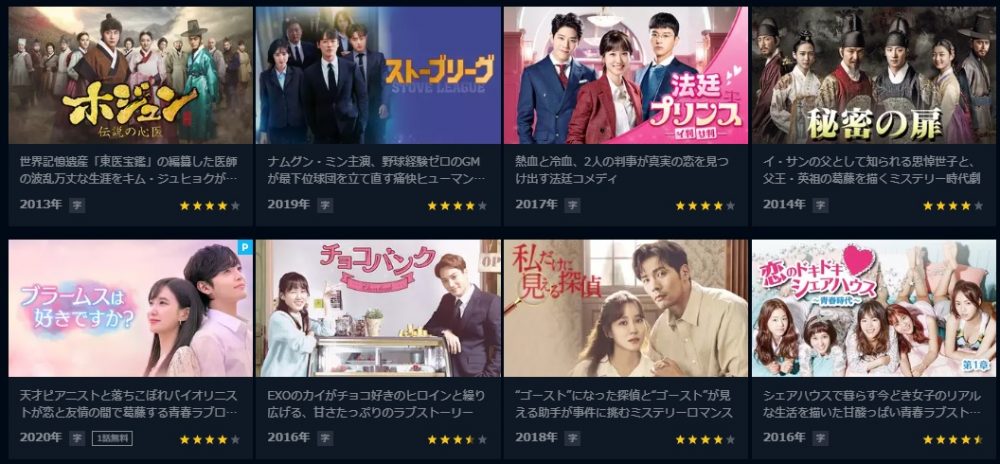The width and height of the screenshot is (1000, 464).
Task: Open 恋のドキドキシェアハウス drama card
Action: click(x=873, y=308)
